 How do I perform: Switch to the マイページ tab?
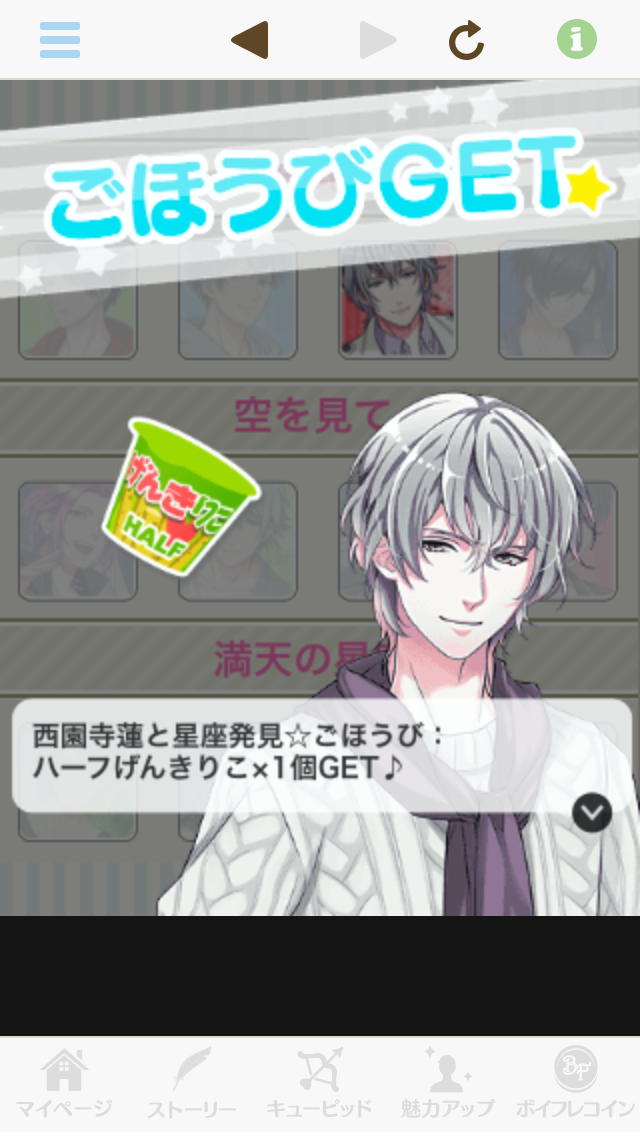64,1085
